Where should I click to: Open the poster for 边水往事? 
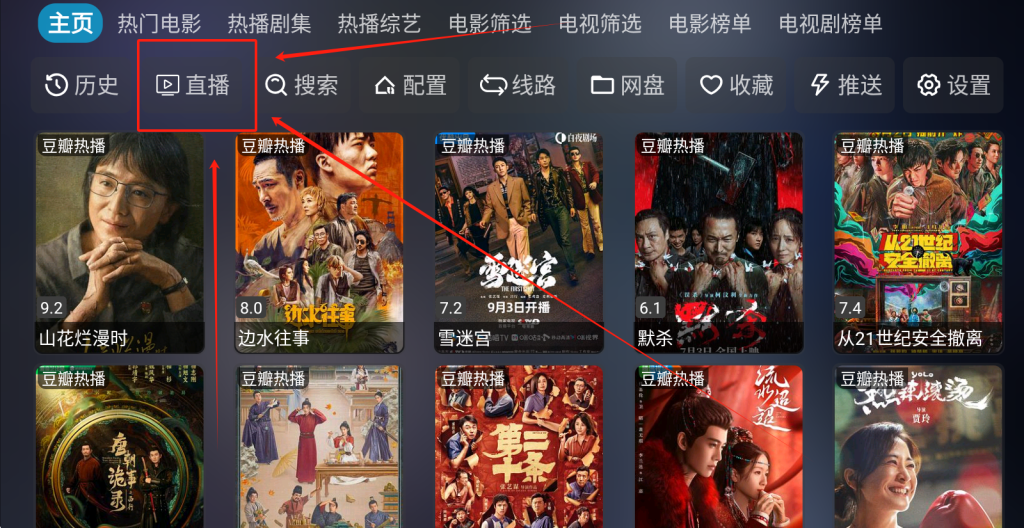point(319,240)
